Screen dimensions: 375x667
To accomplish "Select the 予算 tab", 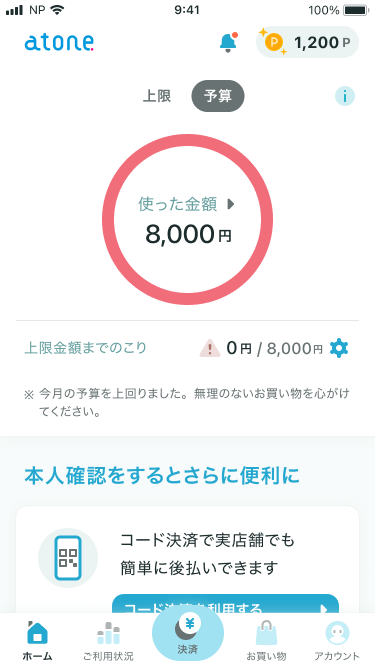I will pos(218,96).
